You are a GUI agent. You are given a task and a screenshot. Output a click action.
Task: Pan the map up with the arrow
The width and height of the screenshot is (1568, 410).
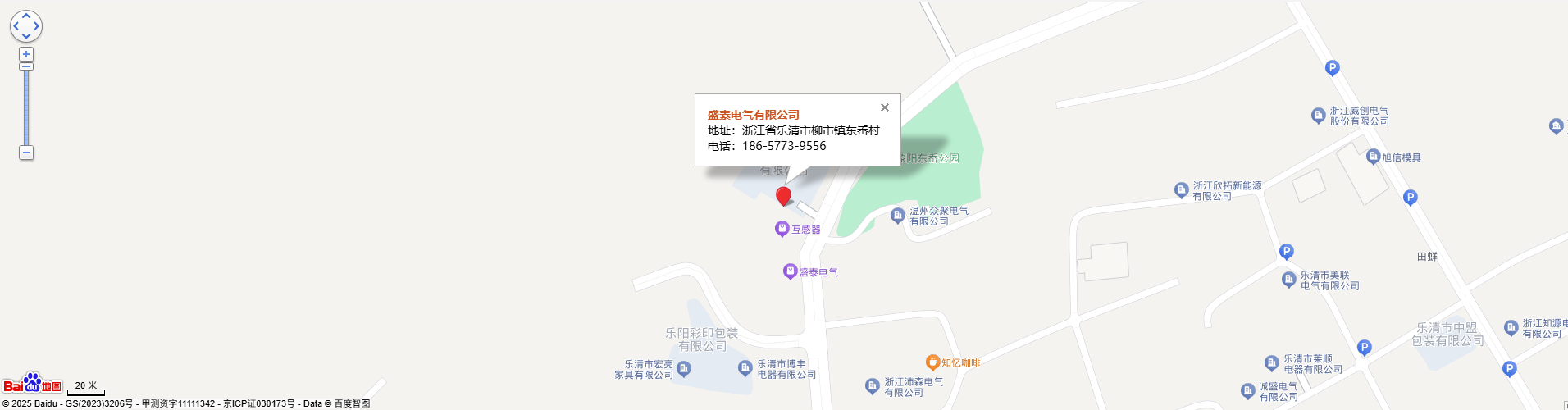[x=26, y=16]
